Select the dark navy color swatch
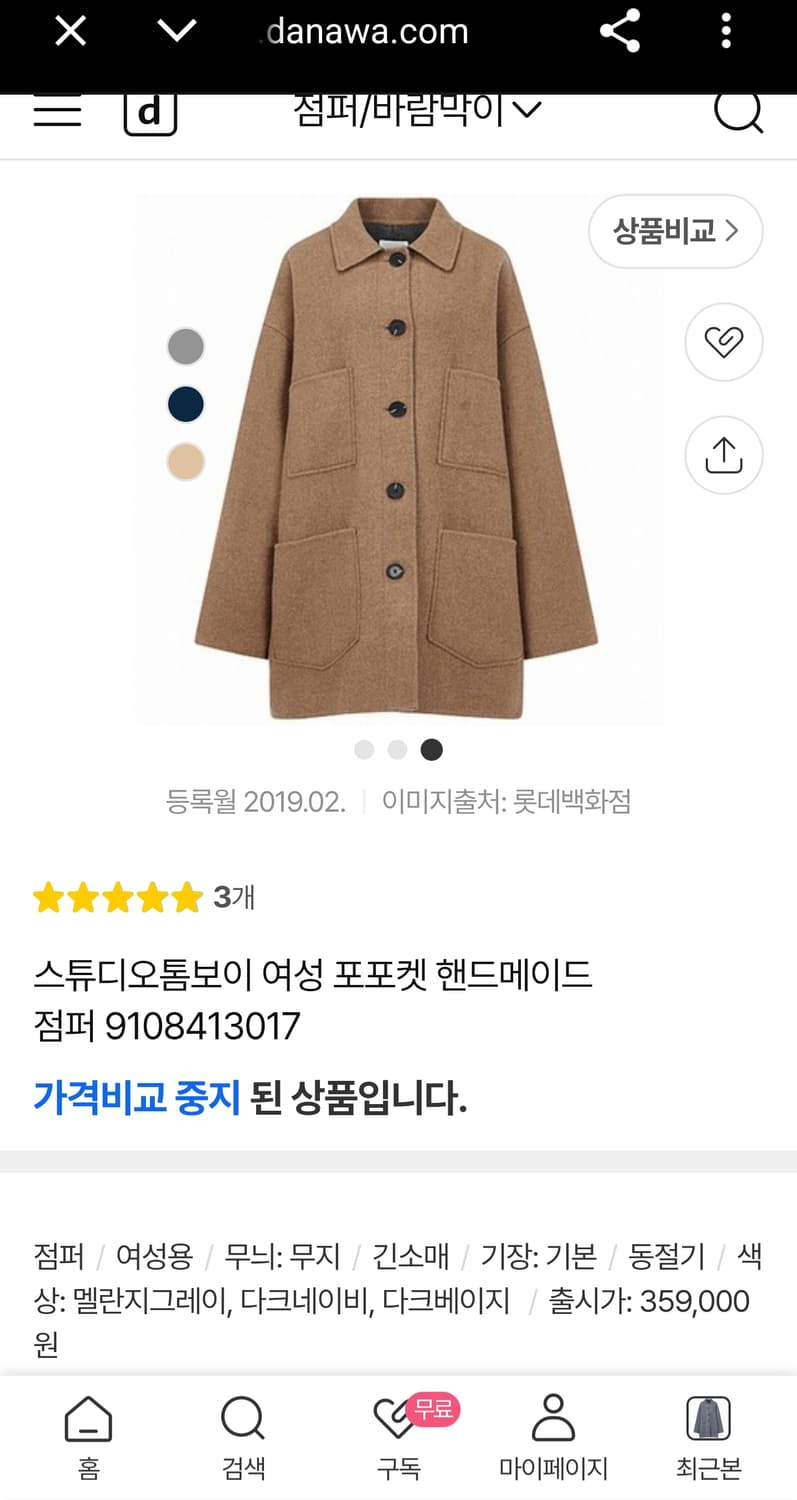The height and width of the screenshot is (1500, 797). click(x=185, y=403)
